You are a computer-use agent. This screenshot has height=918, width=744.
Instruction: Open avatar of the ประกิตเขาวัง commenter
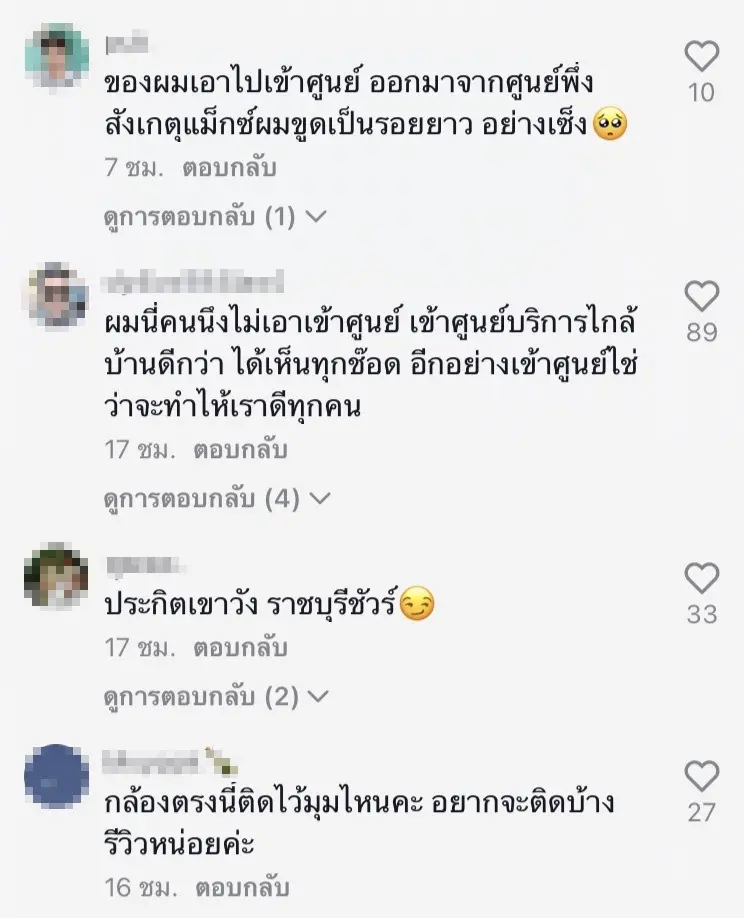pyautogui.click(x=56, y=578)
